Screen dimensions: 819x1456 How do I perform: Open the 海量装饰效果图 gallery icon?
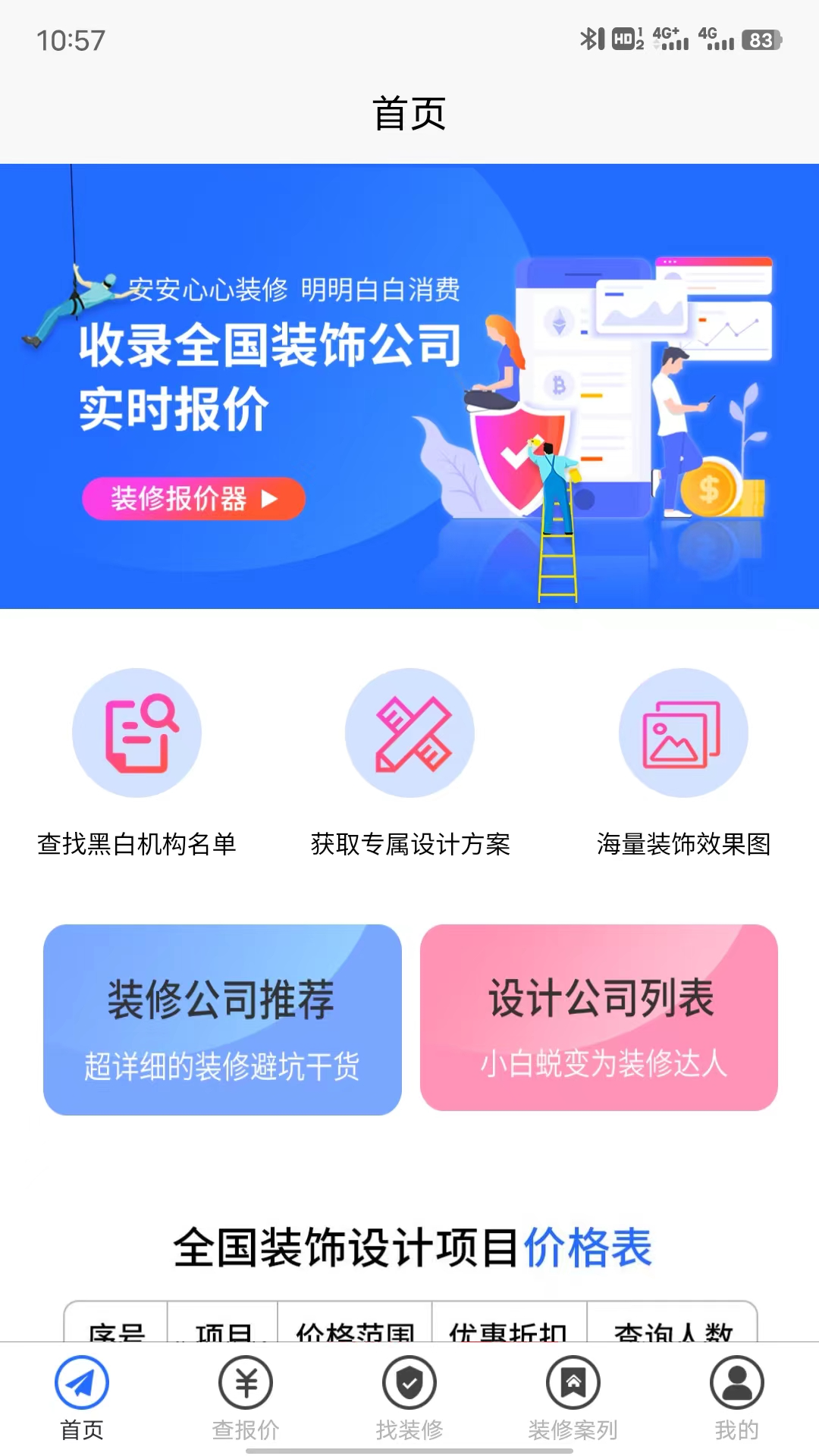click(682, 732)
